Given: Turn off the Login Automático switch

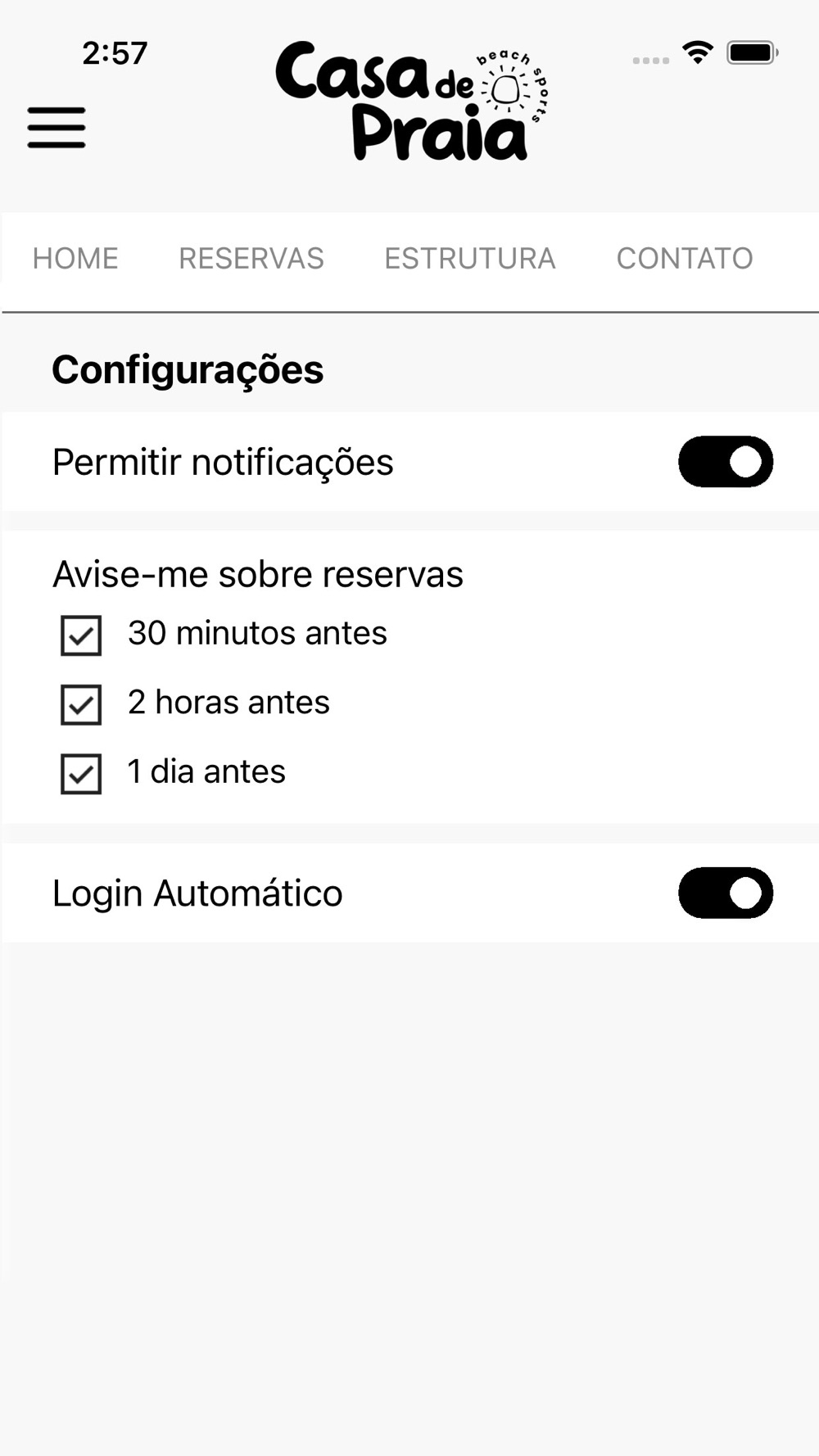Looking at the screenshot, I should (x=726, y=893).
